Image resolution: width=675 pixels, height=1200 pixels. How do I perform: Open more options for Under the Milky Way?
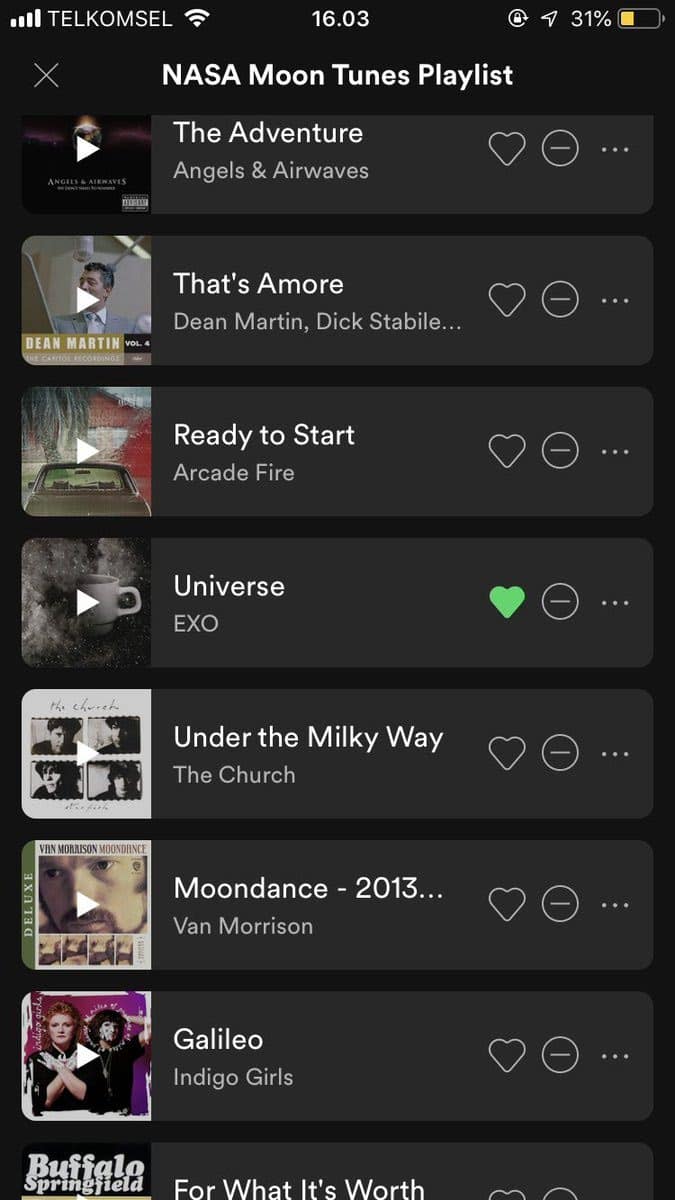coord(615,752)
